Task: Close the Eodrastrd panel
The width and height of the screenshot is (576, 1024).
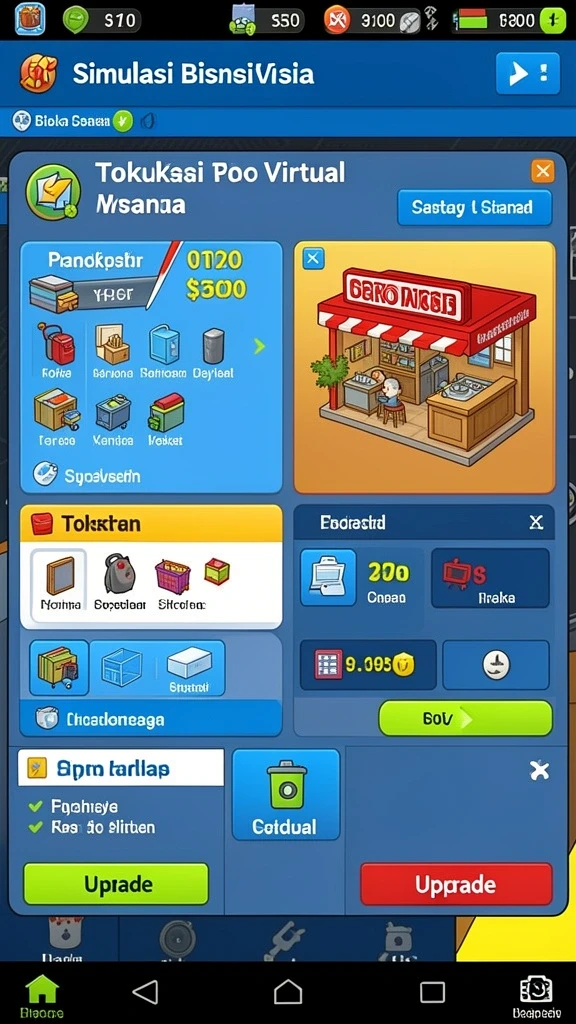Action: [x=536, y=522]
